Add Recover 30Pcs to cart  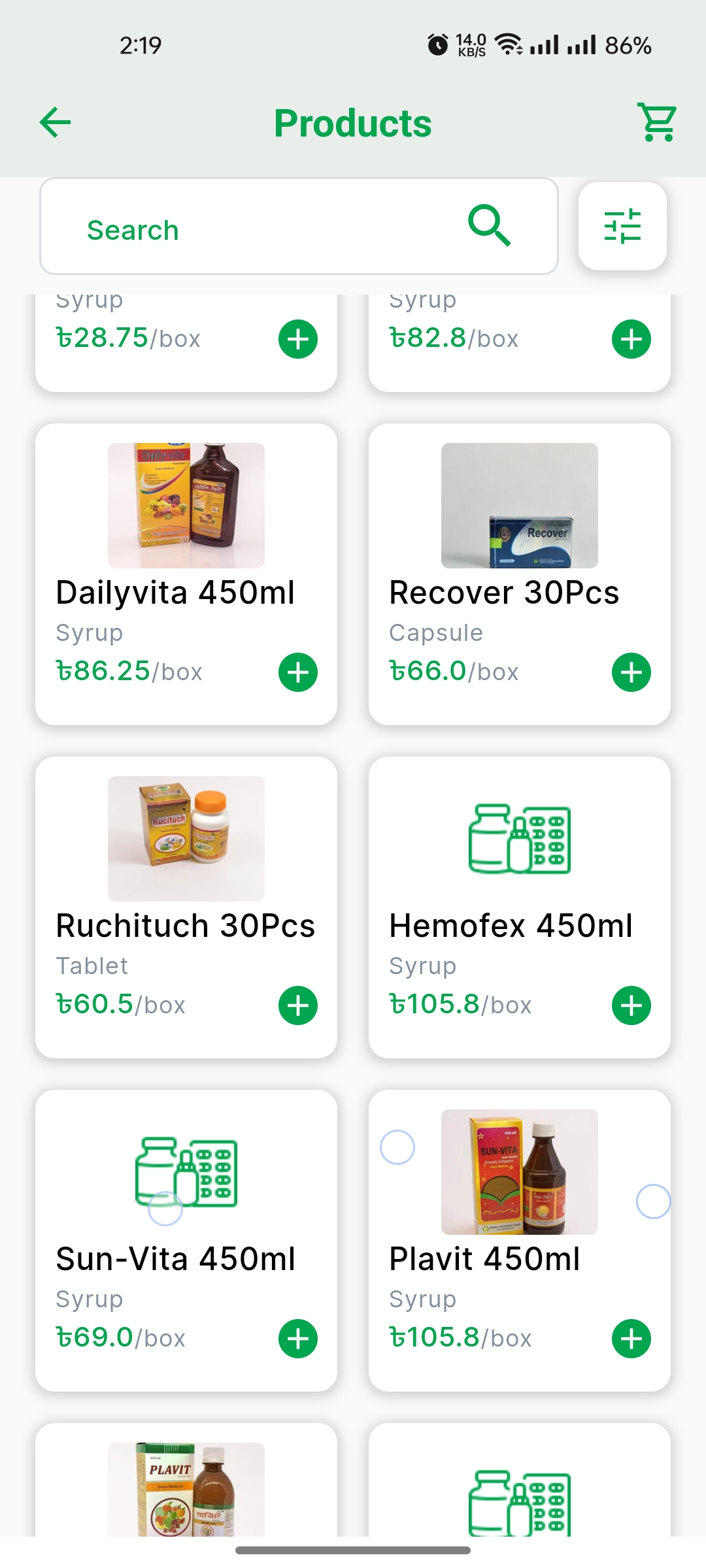631,672
